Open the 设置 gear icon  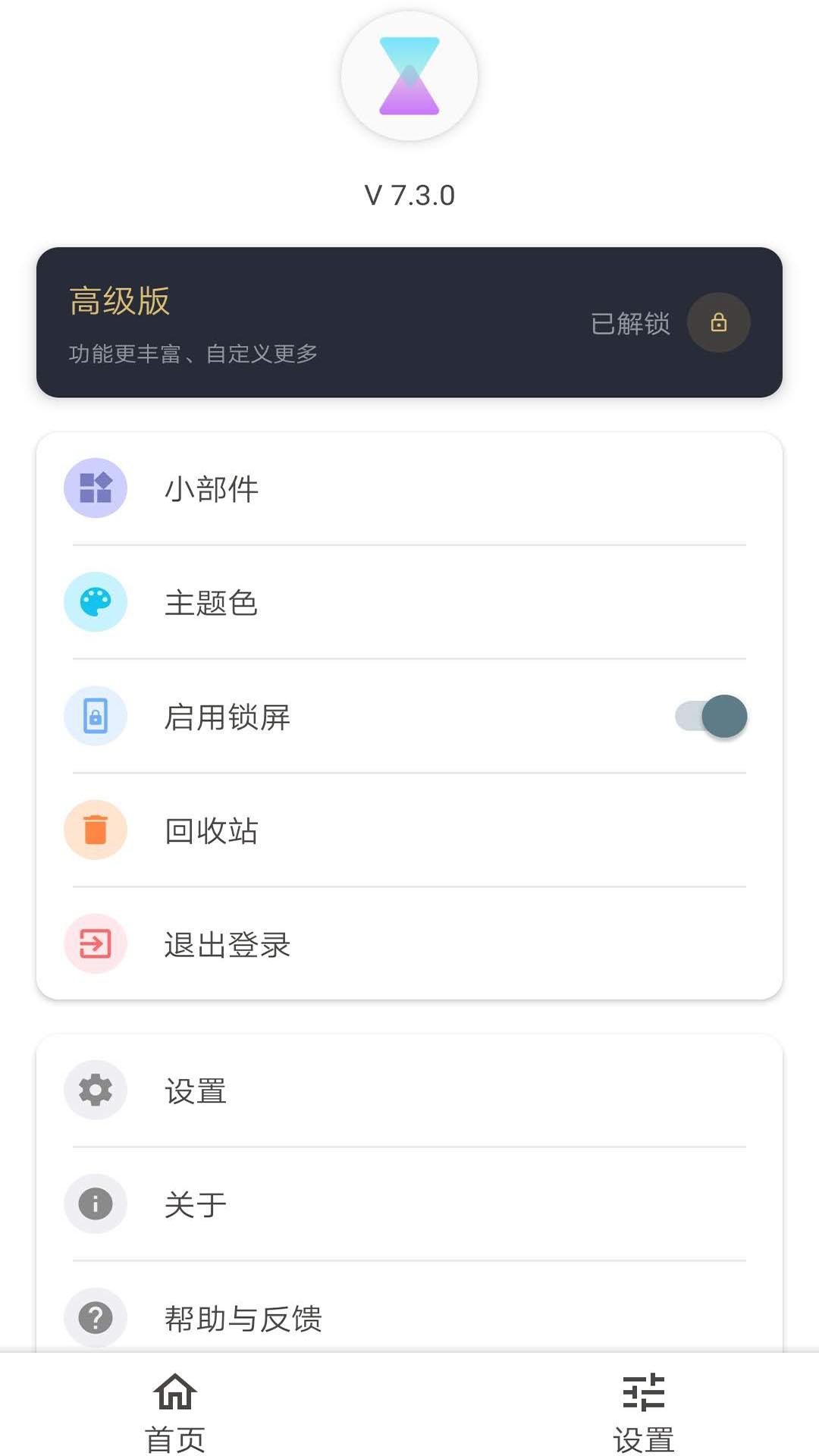click(95, 1090)
